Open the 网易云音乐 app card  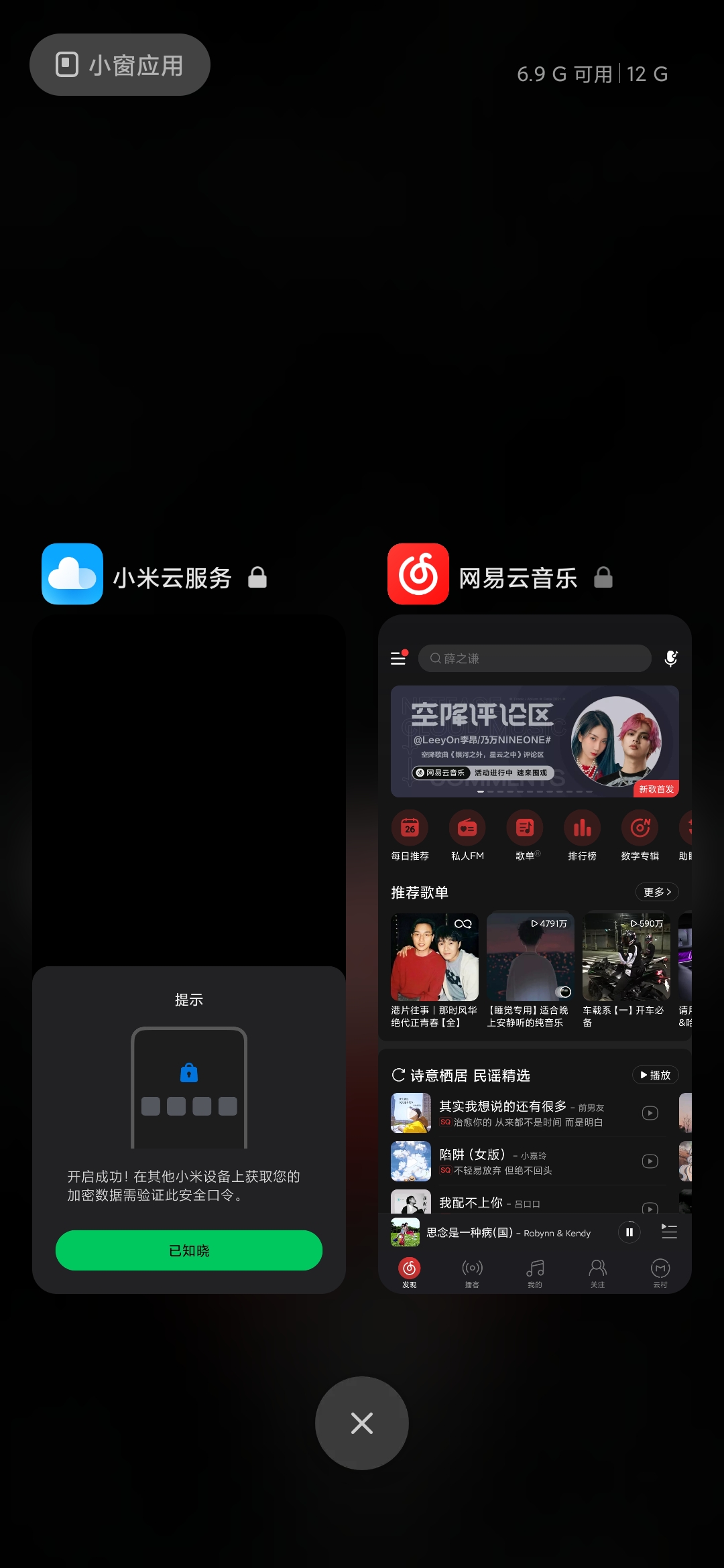tap(535, 954)
